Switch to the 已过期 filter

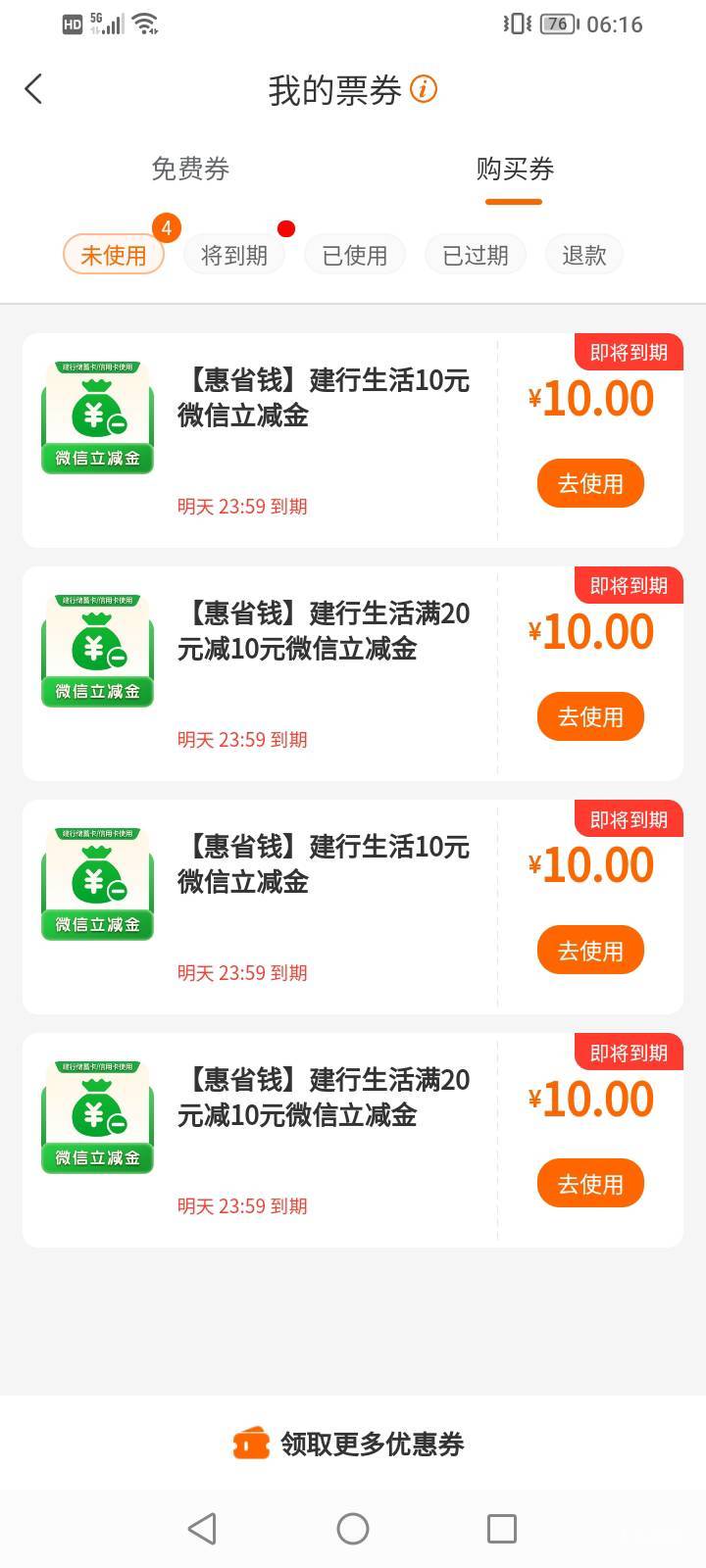point(476,255)
